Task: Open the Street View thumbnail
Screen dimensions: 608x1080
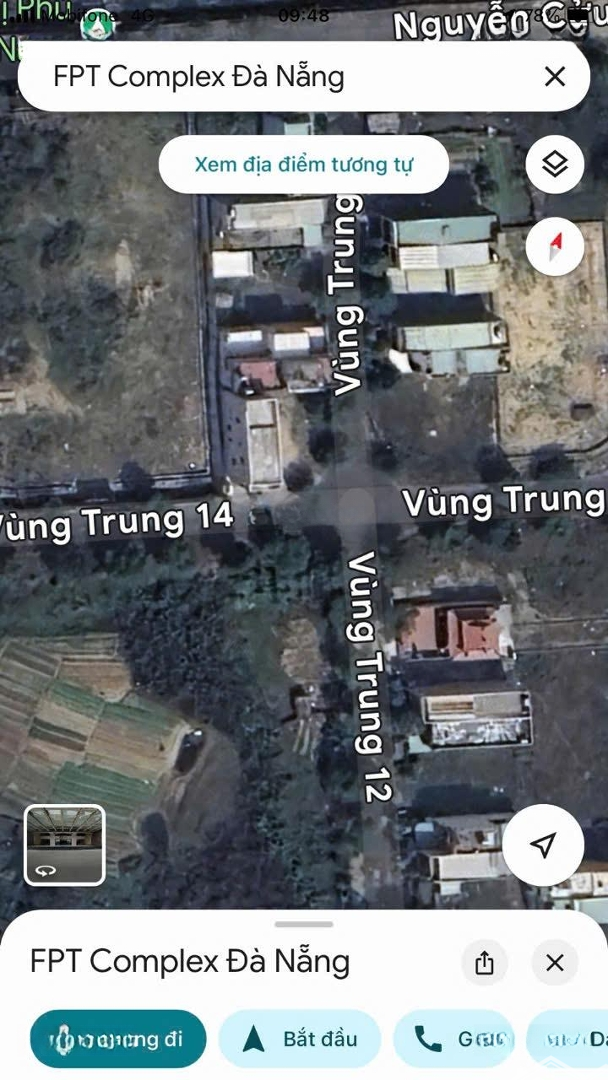Action: [65, 845]
